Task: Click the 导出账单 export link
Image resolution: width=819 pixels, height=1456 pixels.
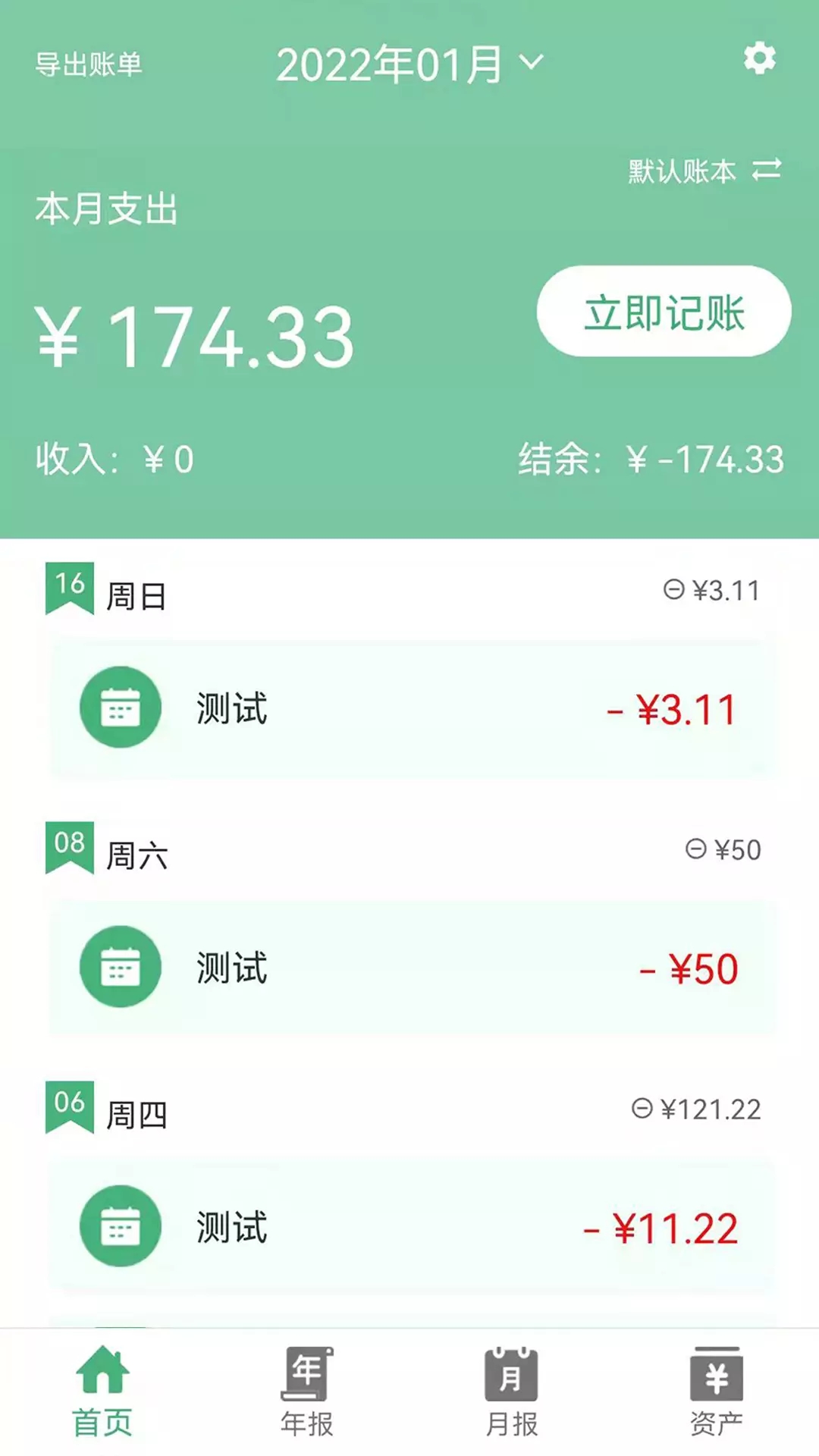Action: (91, 65)
